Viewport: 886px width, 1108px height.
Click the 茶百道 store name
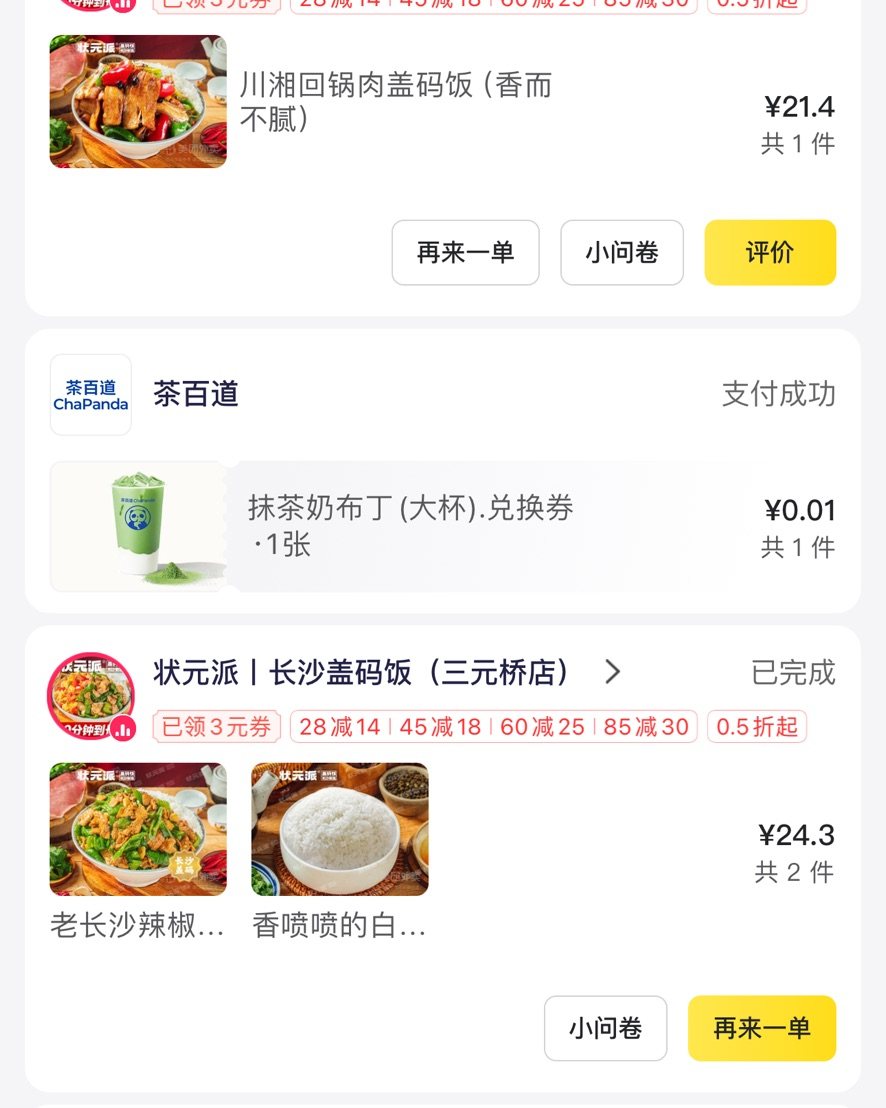194,394
